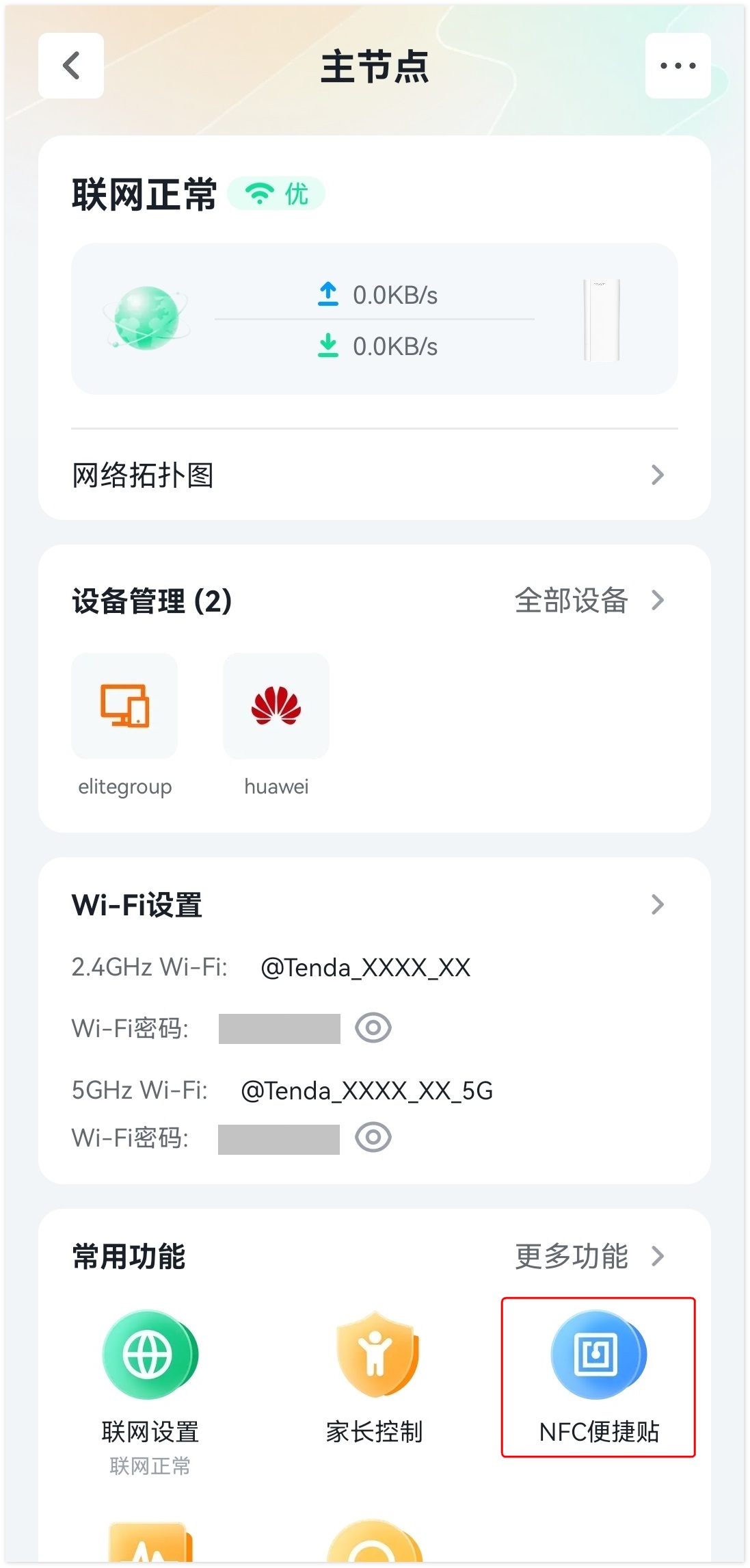Open the 网络拓扑图 row

point(374,475)
